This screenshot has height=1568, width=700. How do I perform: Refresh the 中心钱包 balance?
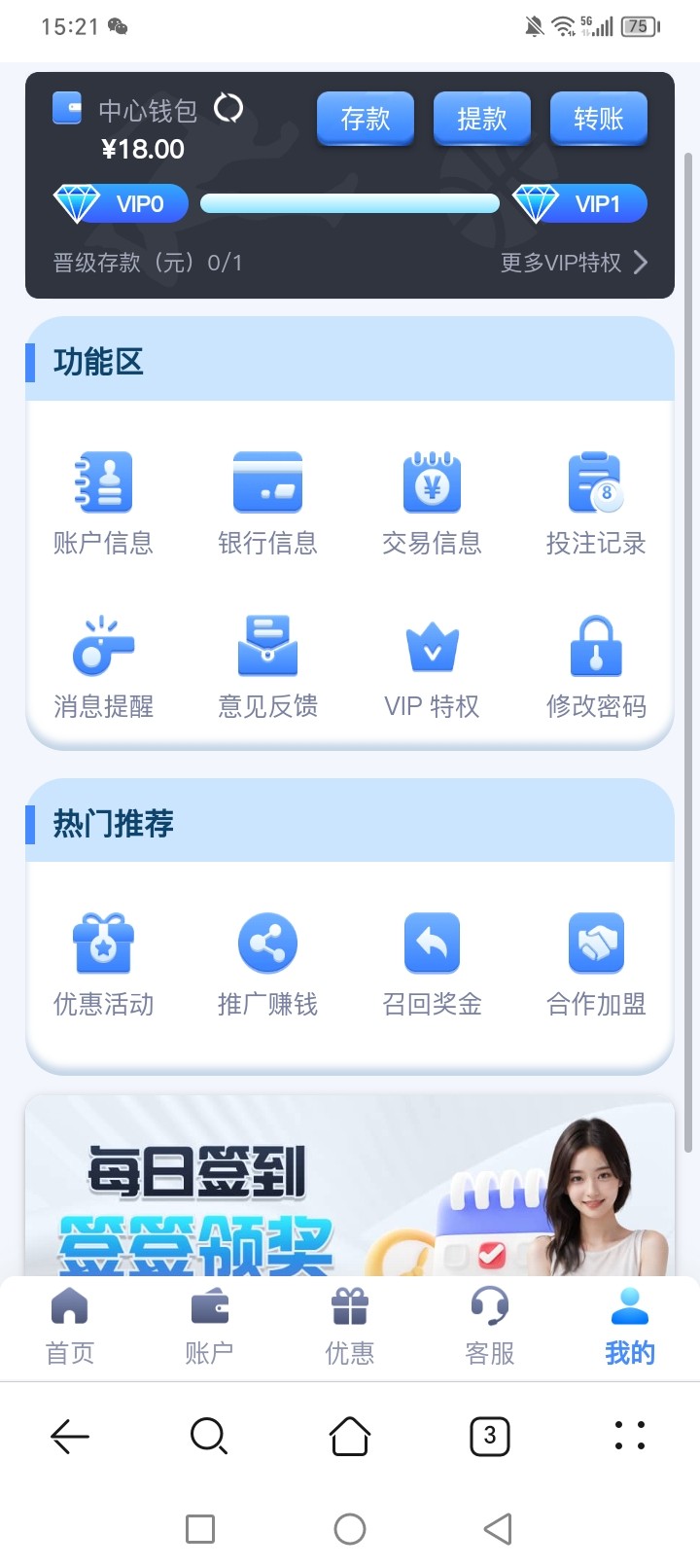tap(228, 108)
